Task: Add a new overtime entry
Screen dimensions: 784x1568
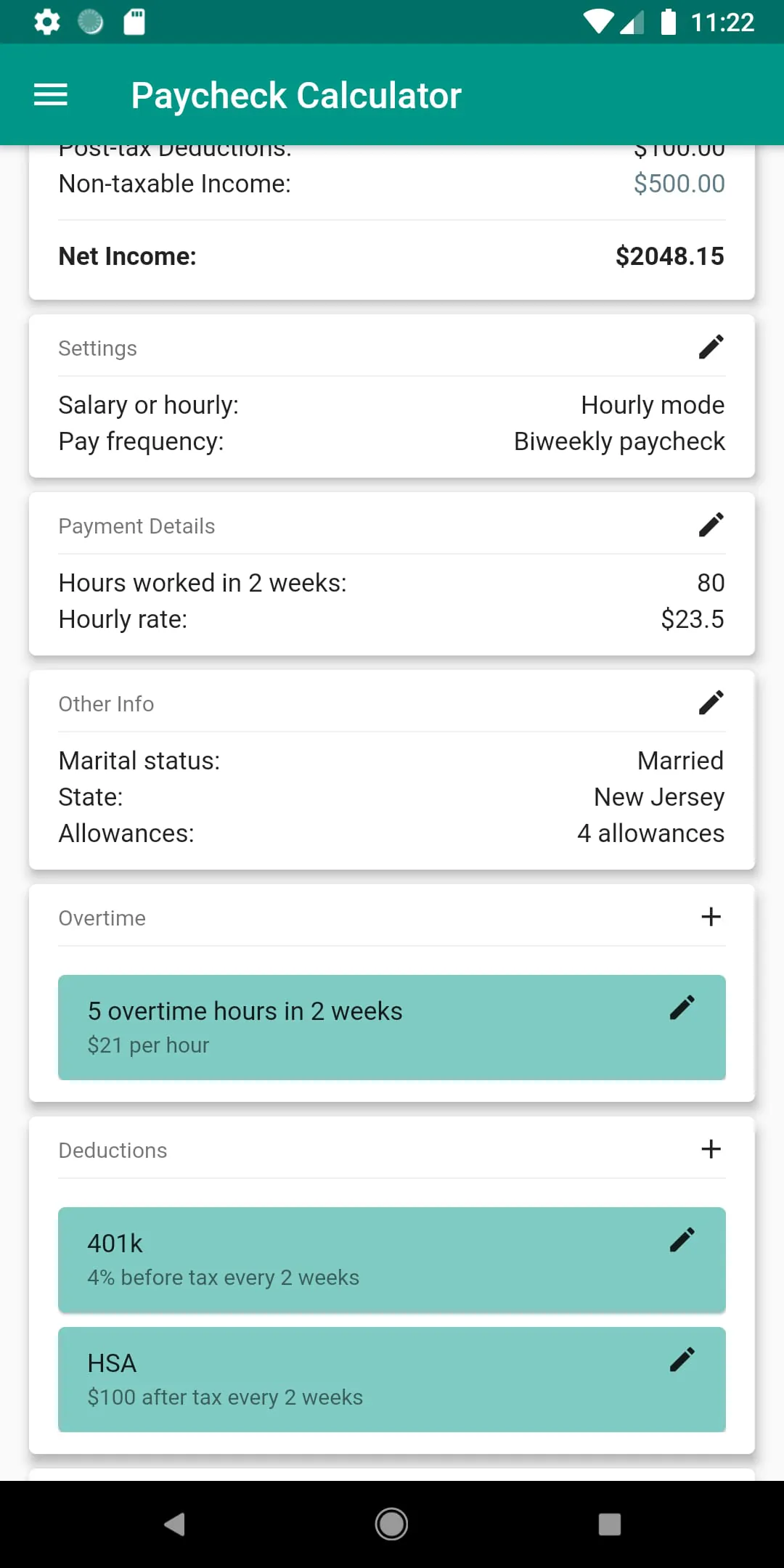Action: coord(711,916)
